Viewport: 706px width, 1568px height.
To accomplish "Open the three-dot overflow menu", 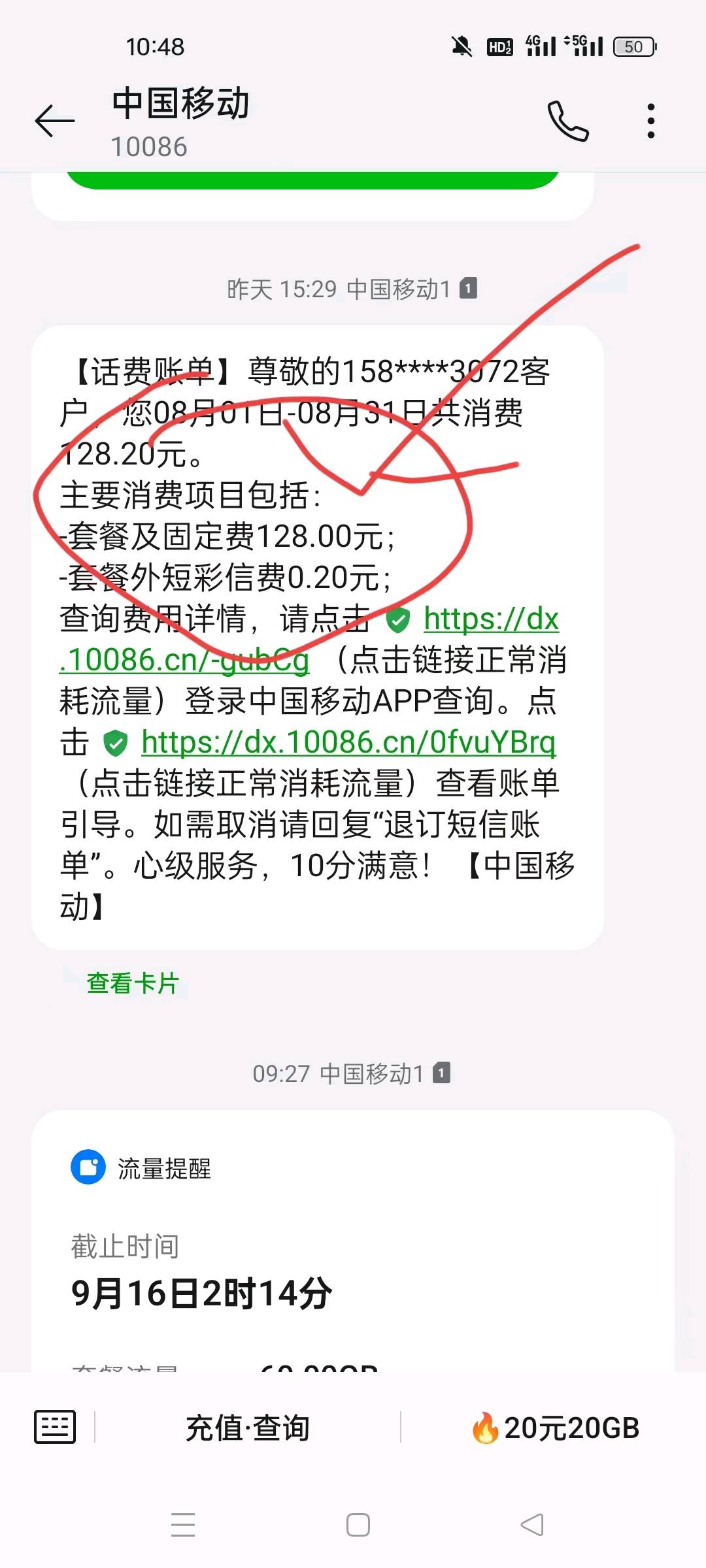I will tap(650, 121).
